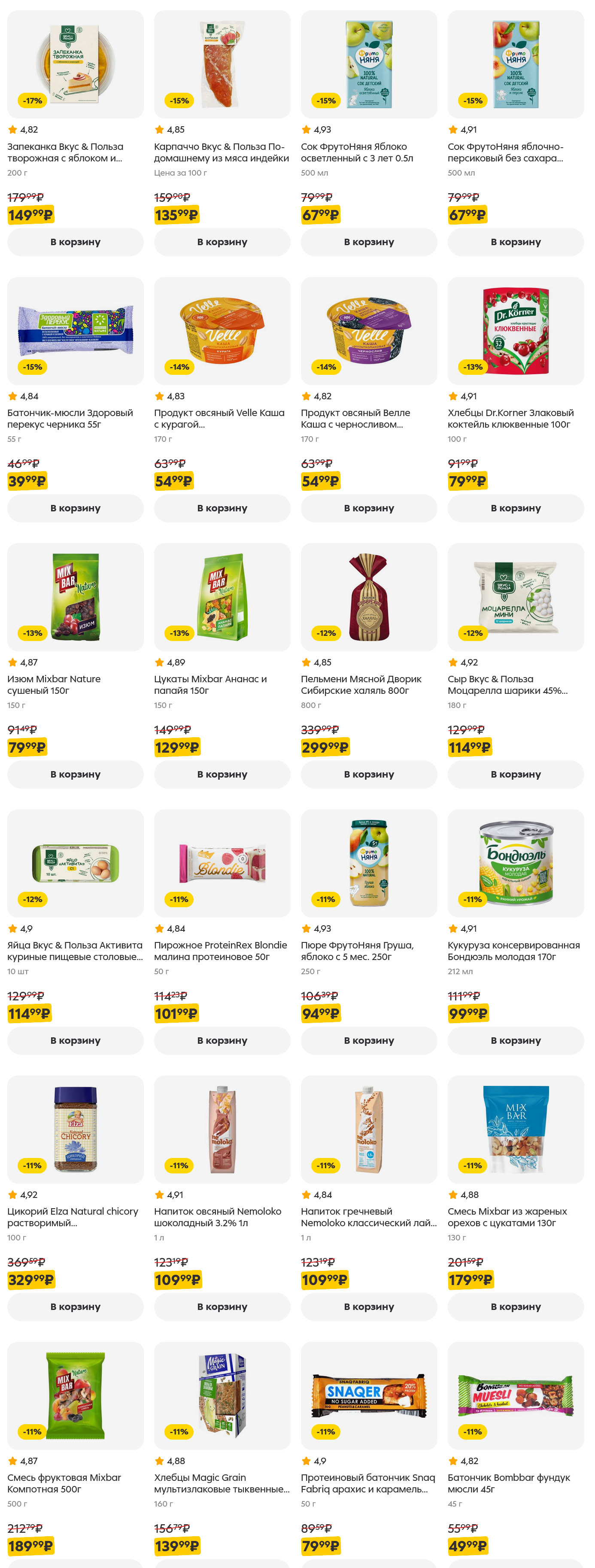Viewport: 595px width, 1568px height.
Task: Add Смесь Mixbar из жареных орехов to cart
Action: [515, 1306]
